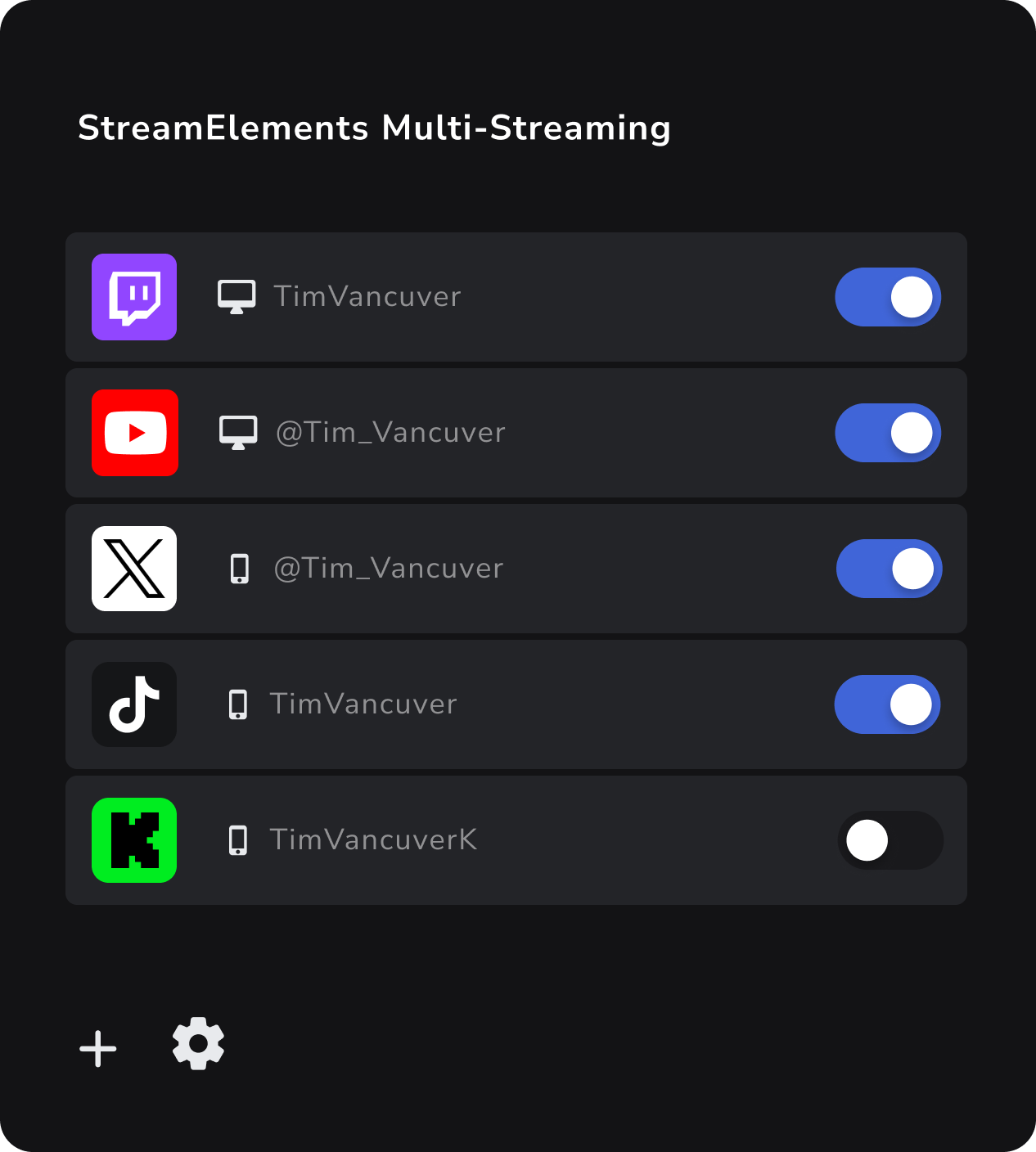This screenshot has width=1036, height=1152.
Task: Add a new streaming destination
Action: pos(98,1048)
